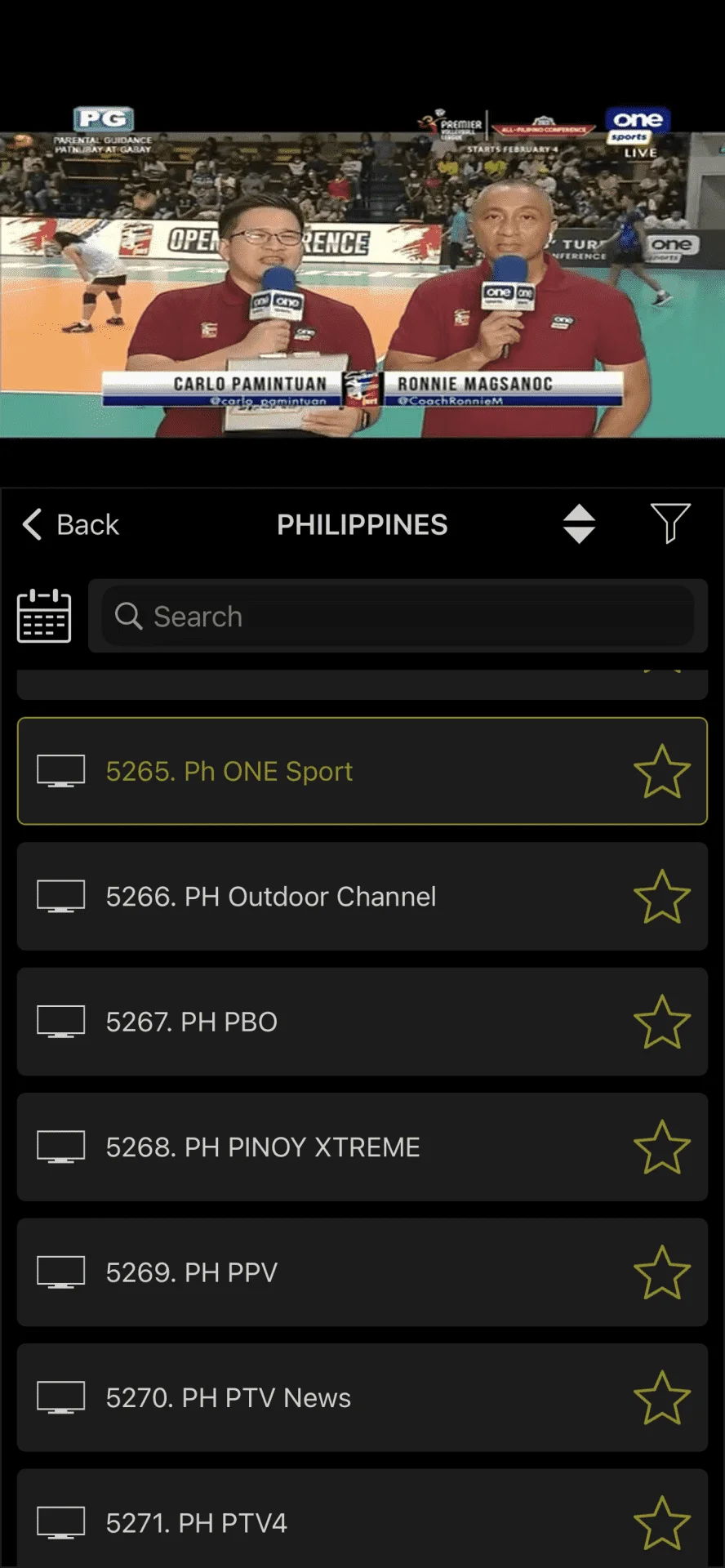Select channel 5265 Ph ONE Sport
The width and height of the screenshot is (725, 1568).
[x=362, y=771]
